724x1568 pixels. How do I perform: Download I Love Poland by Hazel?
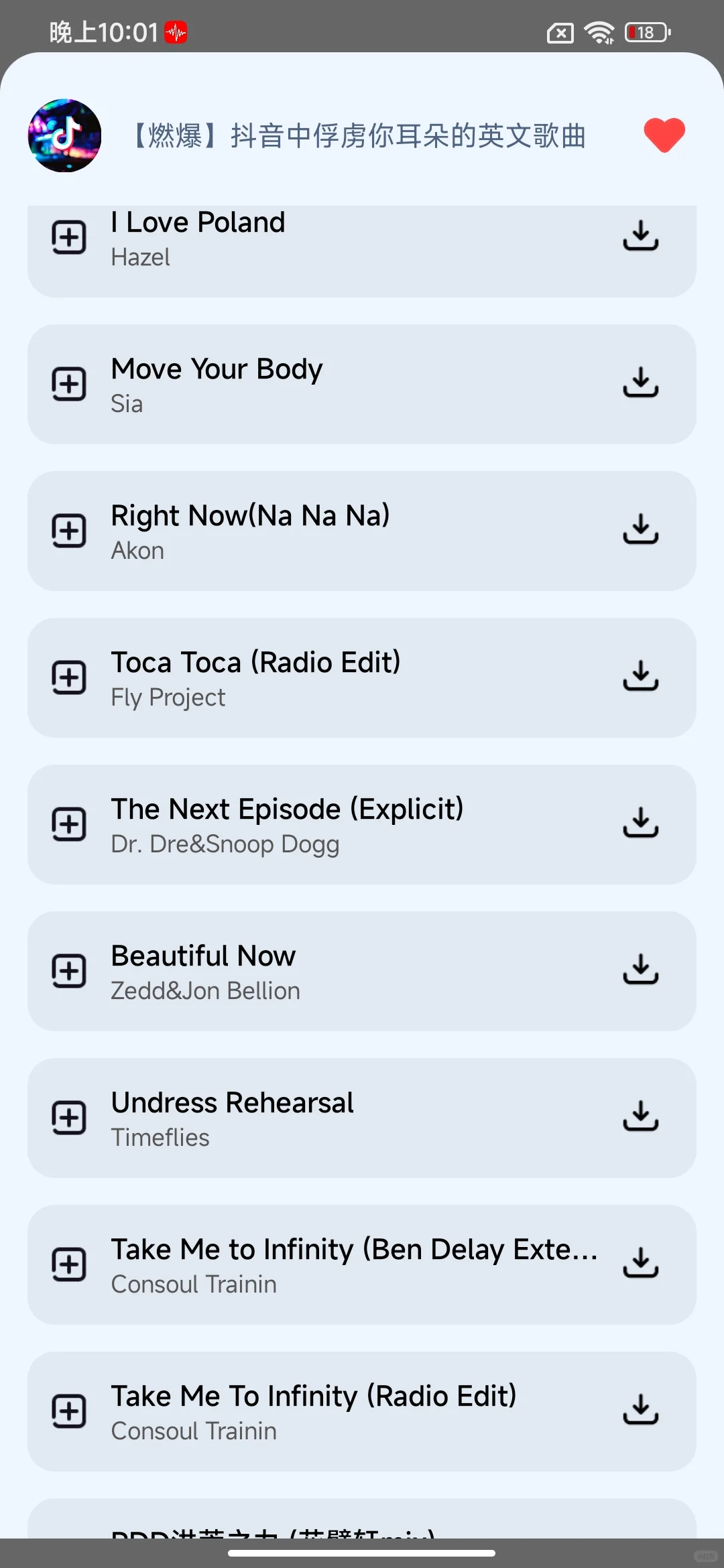point(641,236)
